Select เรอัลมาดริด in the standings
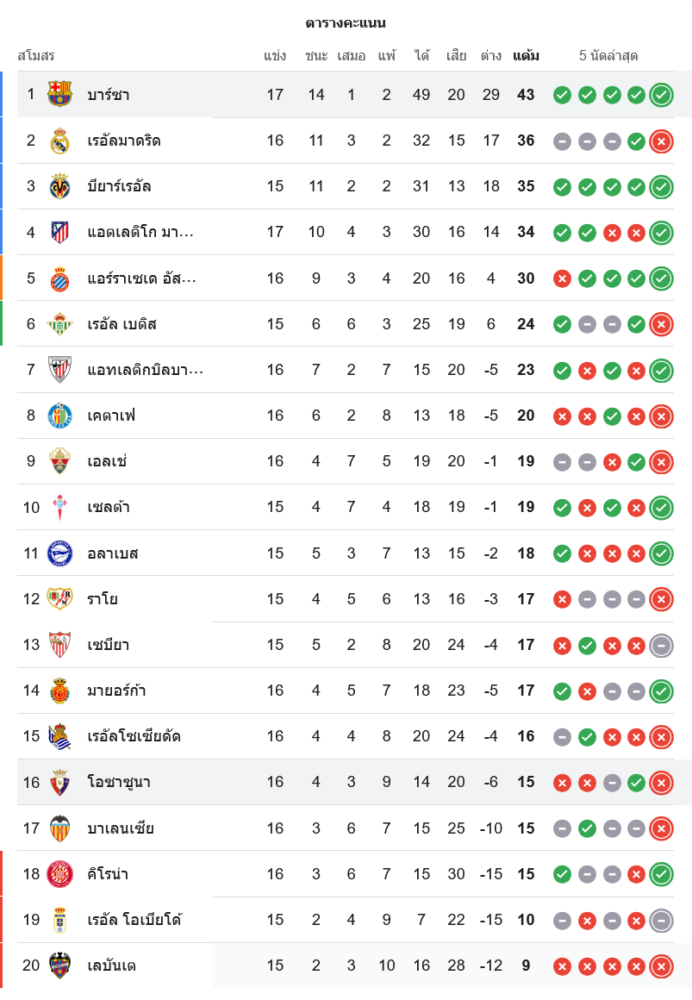This screenshot has width=692, height=1000. (x=124, y=141)
